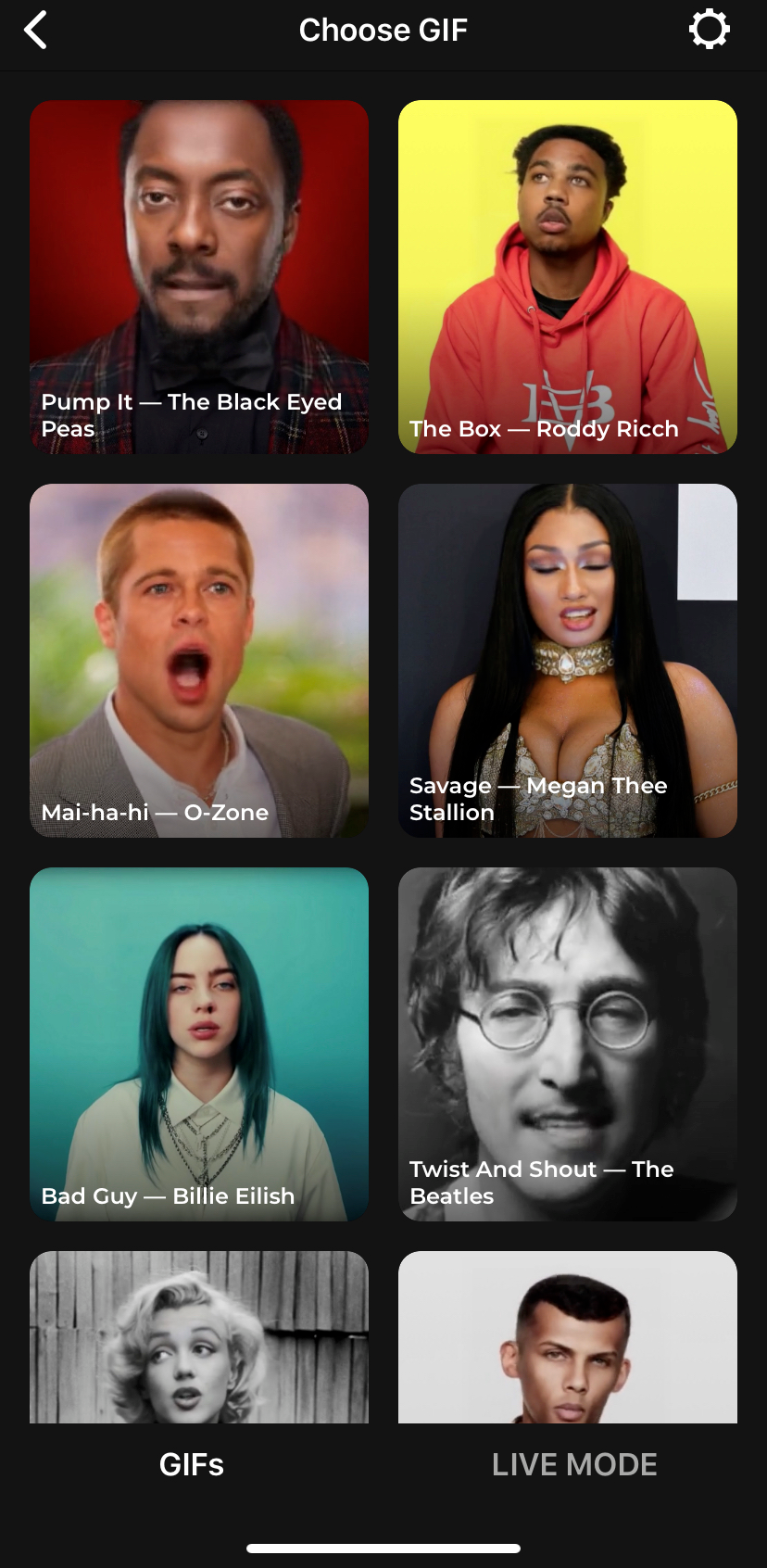Go back using the arrow icon
This screenshot has height=1568, width=767.
click(35, 30)
